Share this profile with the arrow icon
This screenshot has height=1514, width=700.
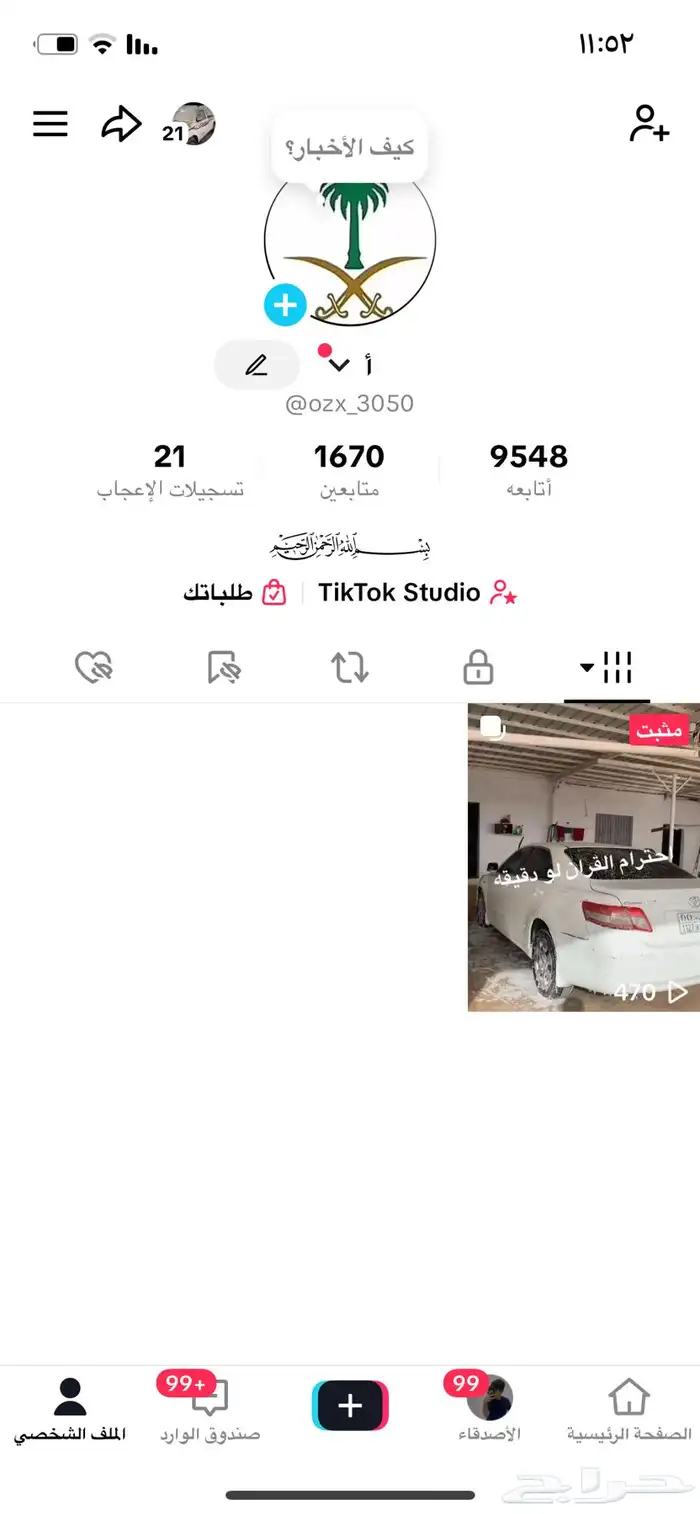[x=121, y=125]
